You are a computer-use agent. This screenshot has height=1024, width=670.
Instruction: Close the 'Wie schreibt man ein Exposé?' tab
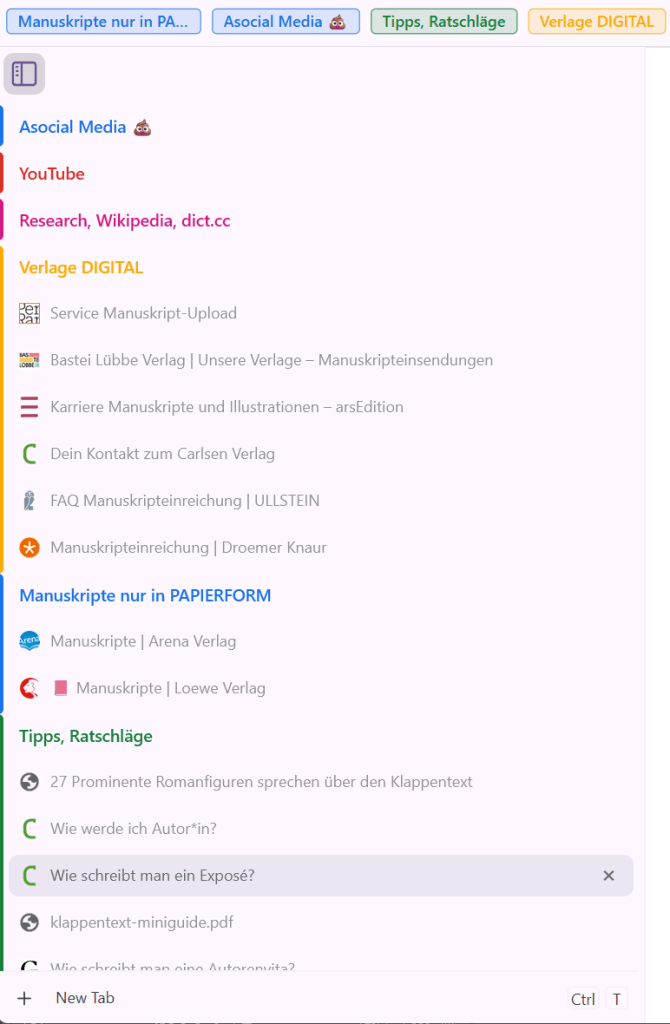click(x=608, y=875)
